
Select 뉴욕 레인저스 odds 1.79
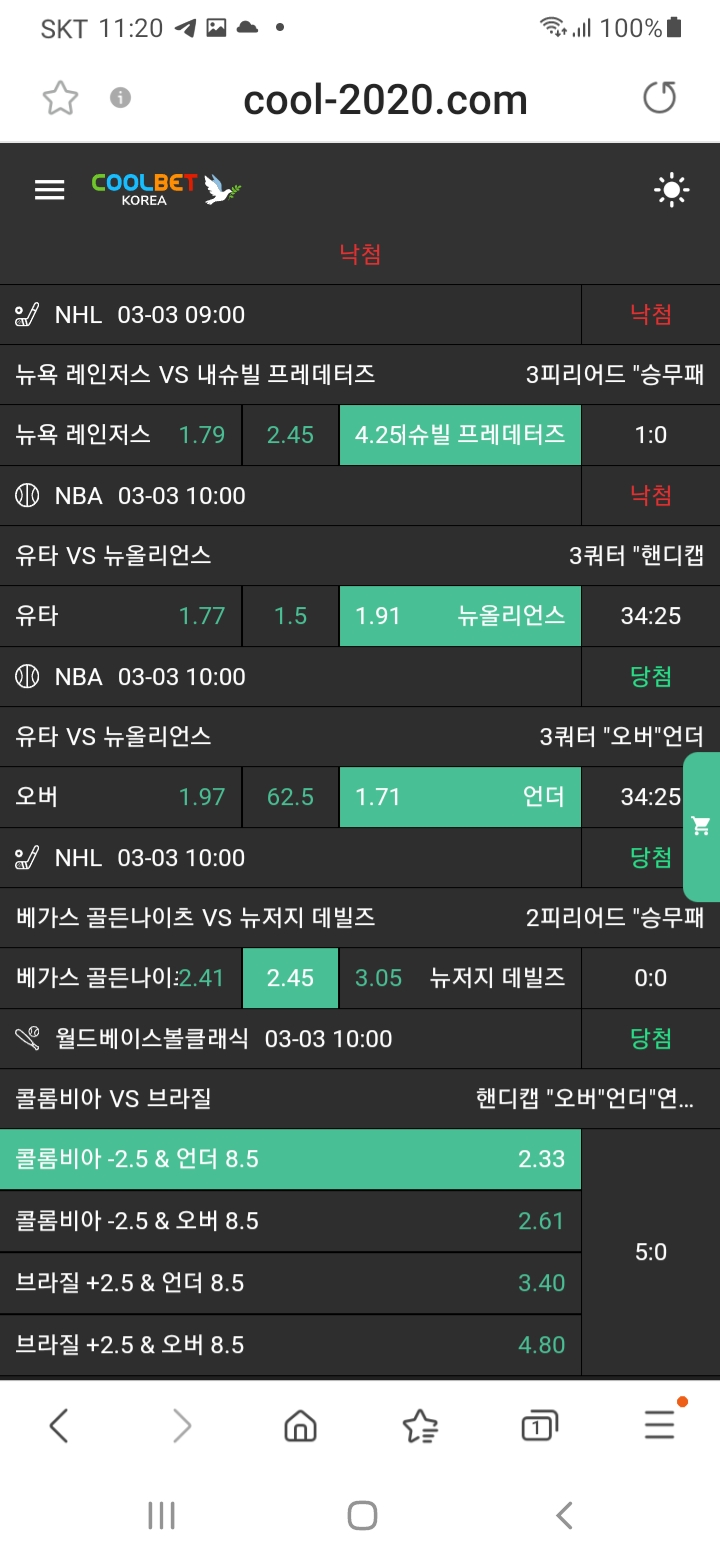[x=120, y=435]
